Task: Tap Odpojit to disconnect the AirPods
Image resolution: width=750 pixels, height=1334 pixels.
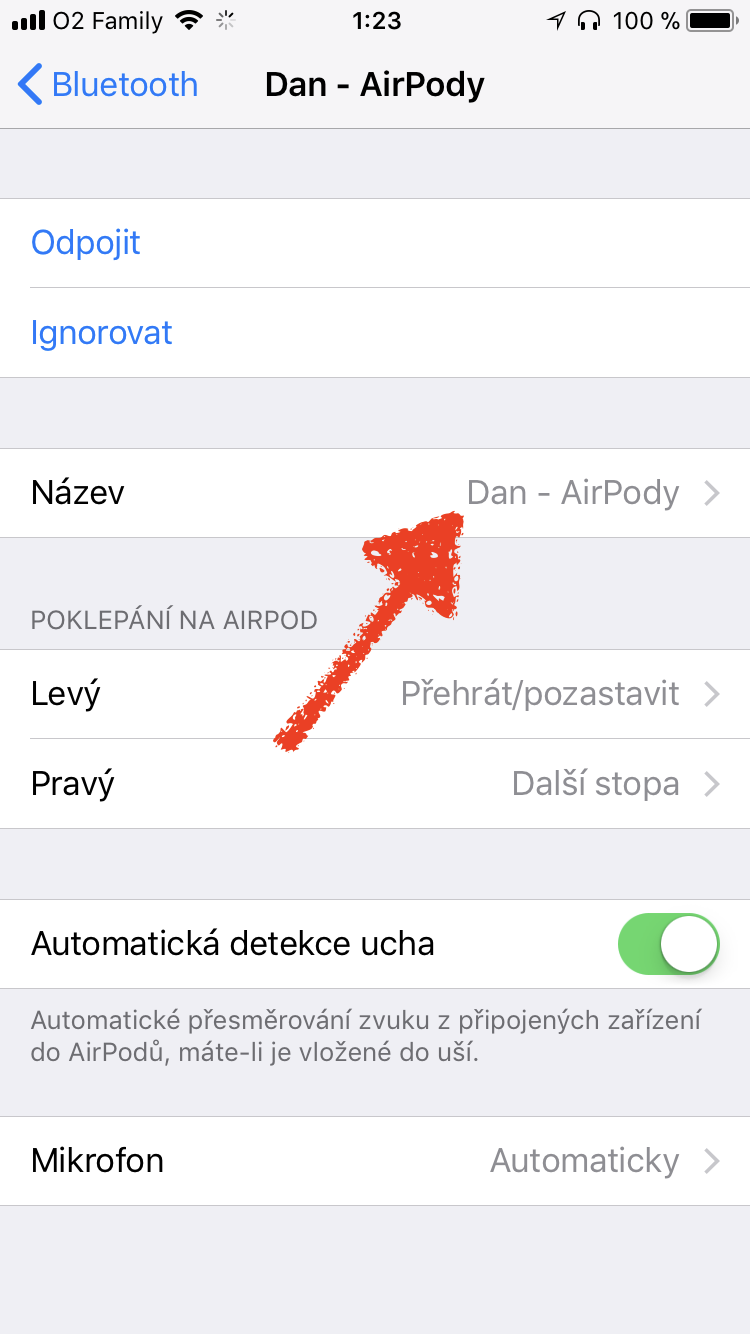Action: [x=86, y=243]
